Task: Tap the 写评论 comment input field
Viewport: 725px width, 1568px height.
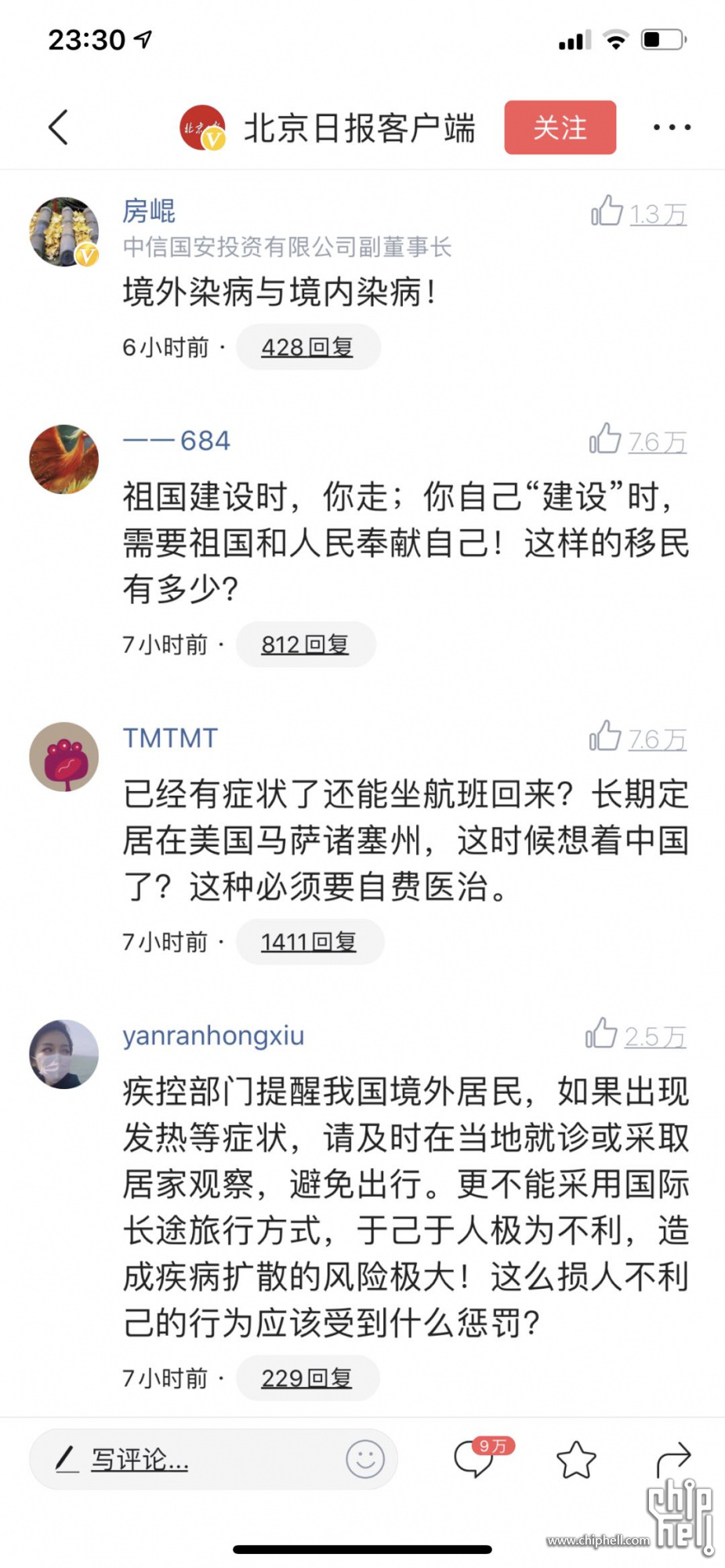Action: tap(188, 1459)
